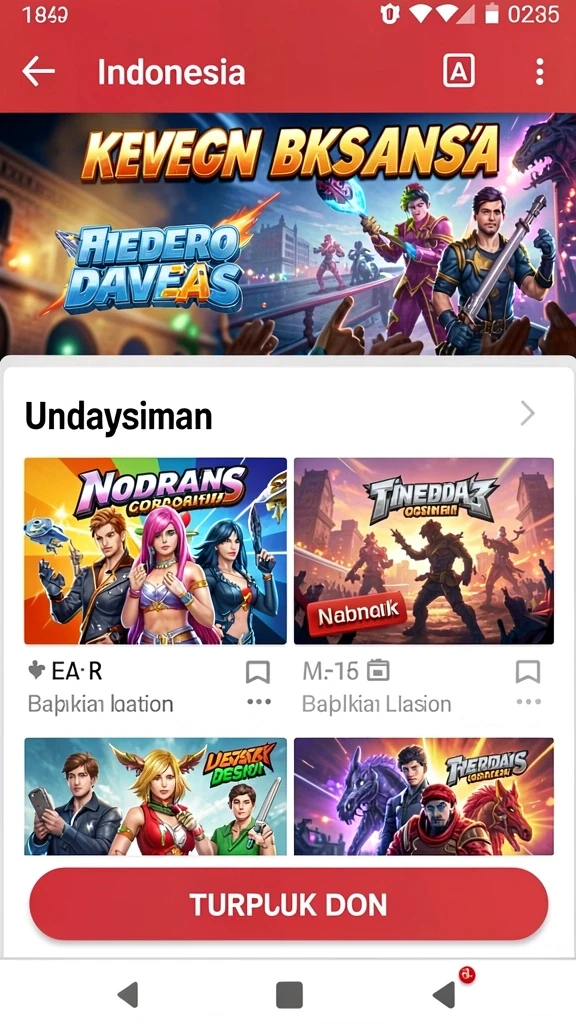Tap the system back triangle
This screenshot has height=1024, width=576.
pos(128,995)
